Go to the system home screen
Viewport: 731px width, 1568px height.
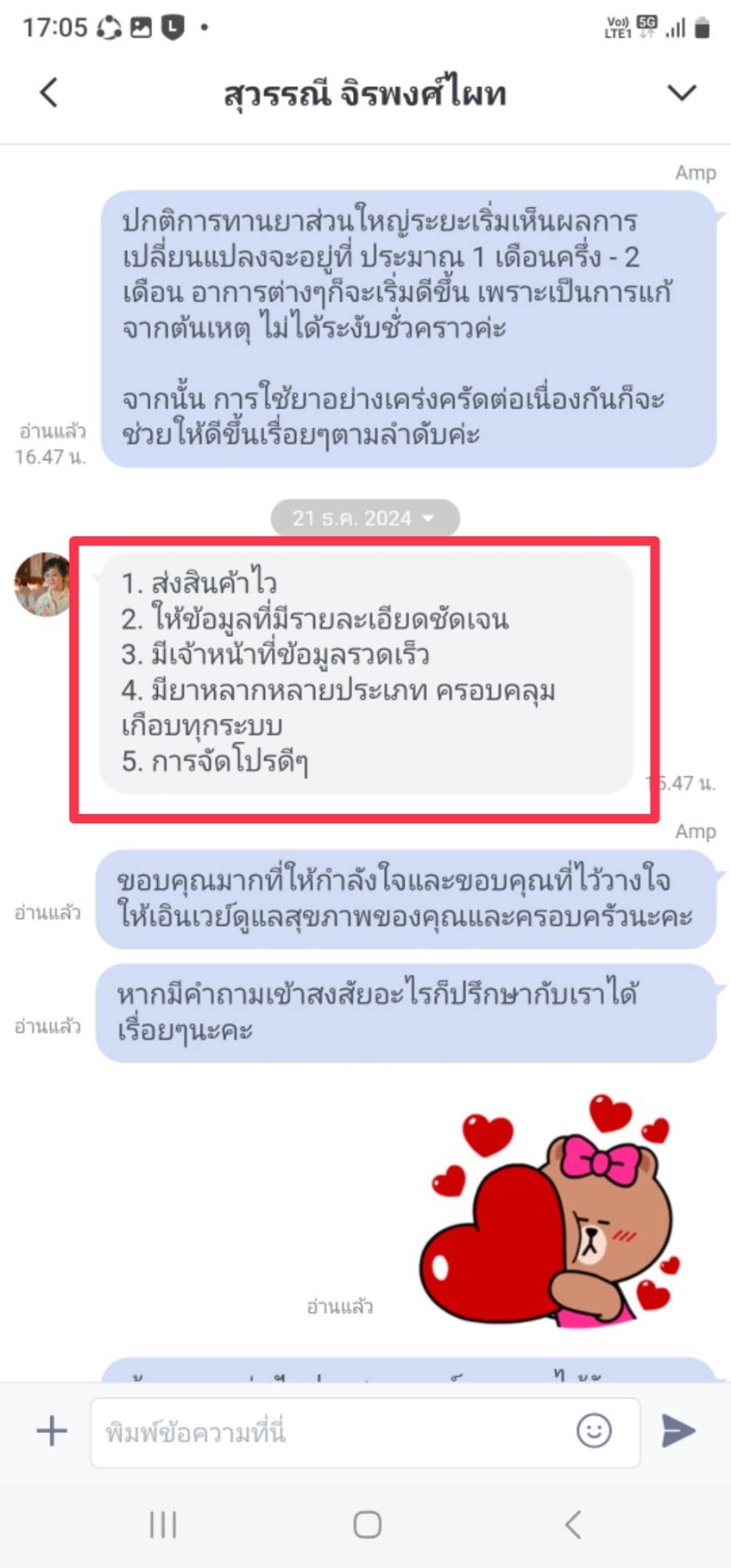click(x=367, y=1524)
